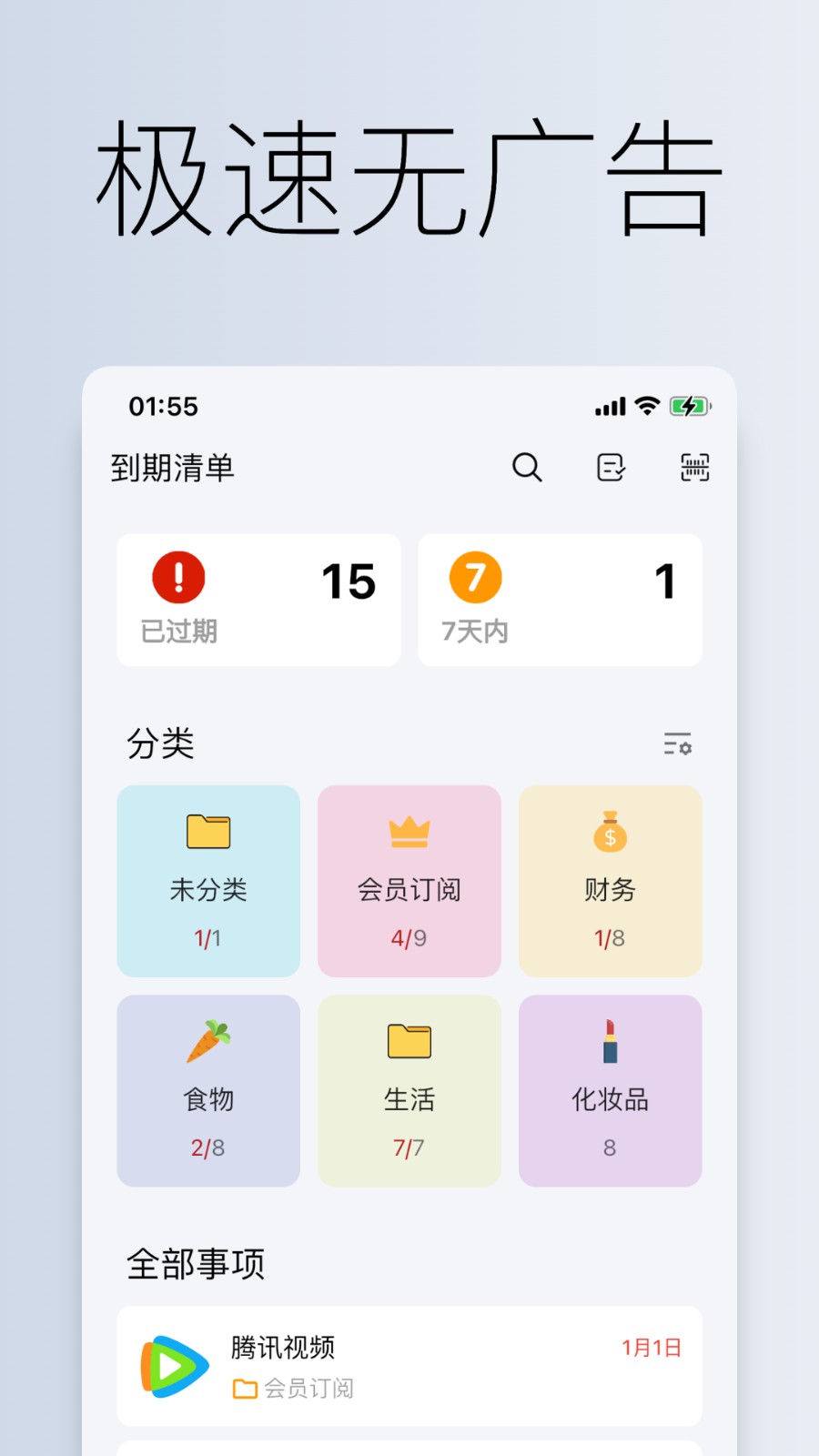Open the 7天内 summary card
This screenshot has height=1456, width=819.
pyautogui.click(x=560, y=600)
